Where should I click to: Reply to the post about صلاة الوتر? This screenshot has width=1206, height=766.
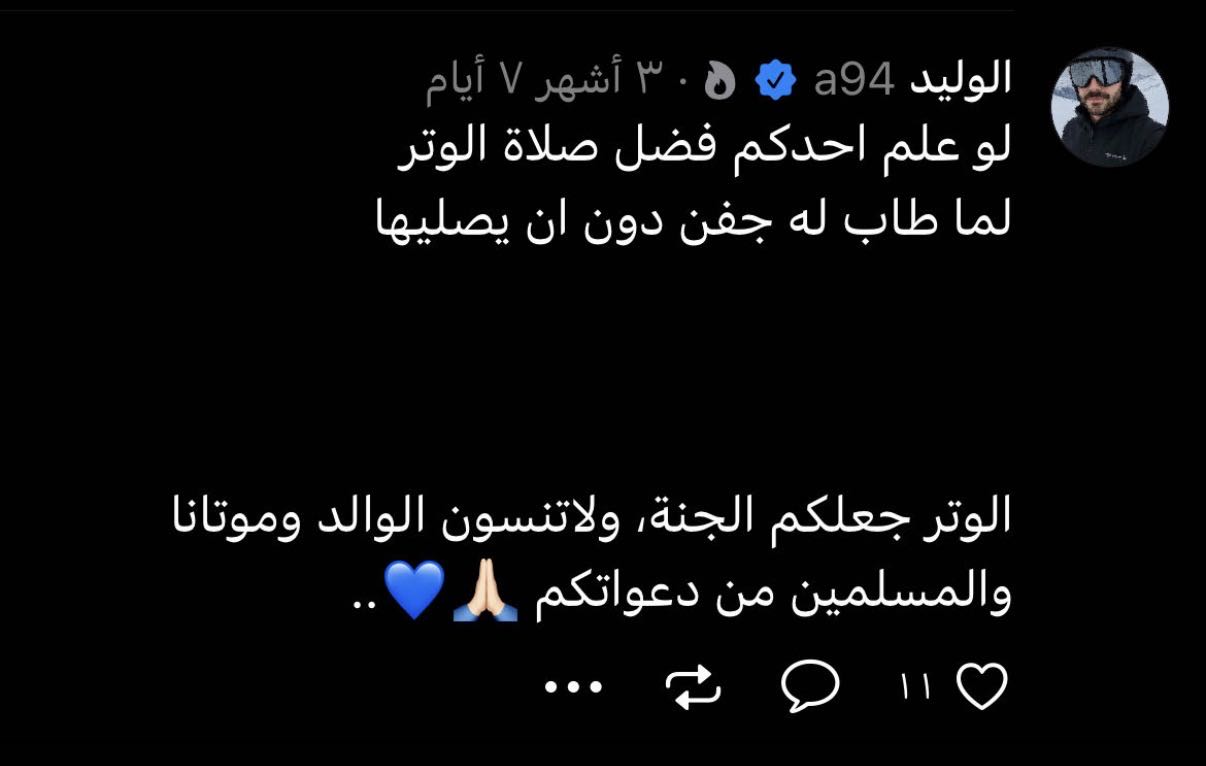click(809, 687)
